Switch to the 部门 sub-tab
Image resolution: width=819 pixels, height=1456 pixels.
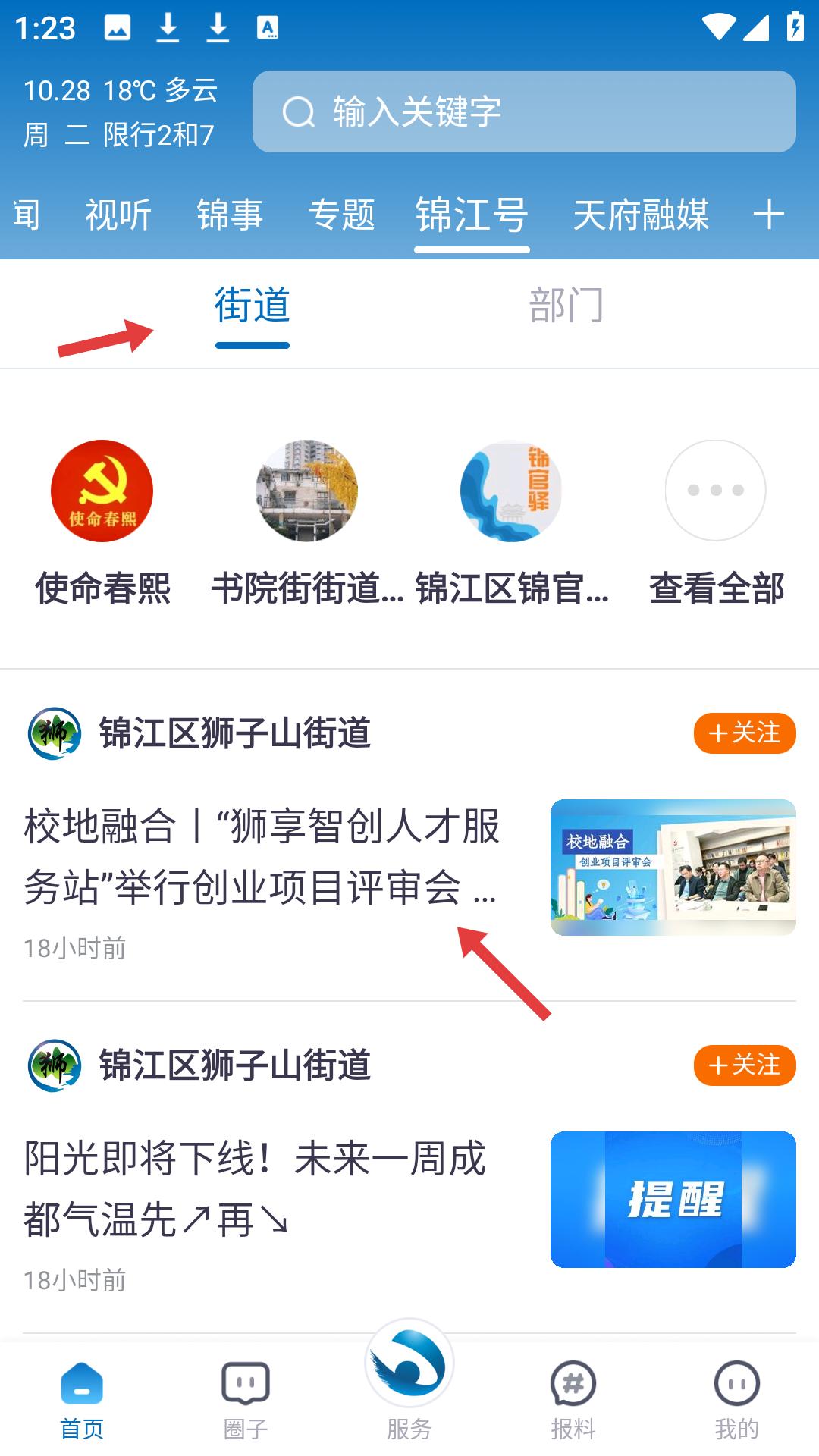(x=566, y=306)
